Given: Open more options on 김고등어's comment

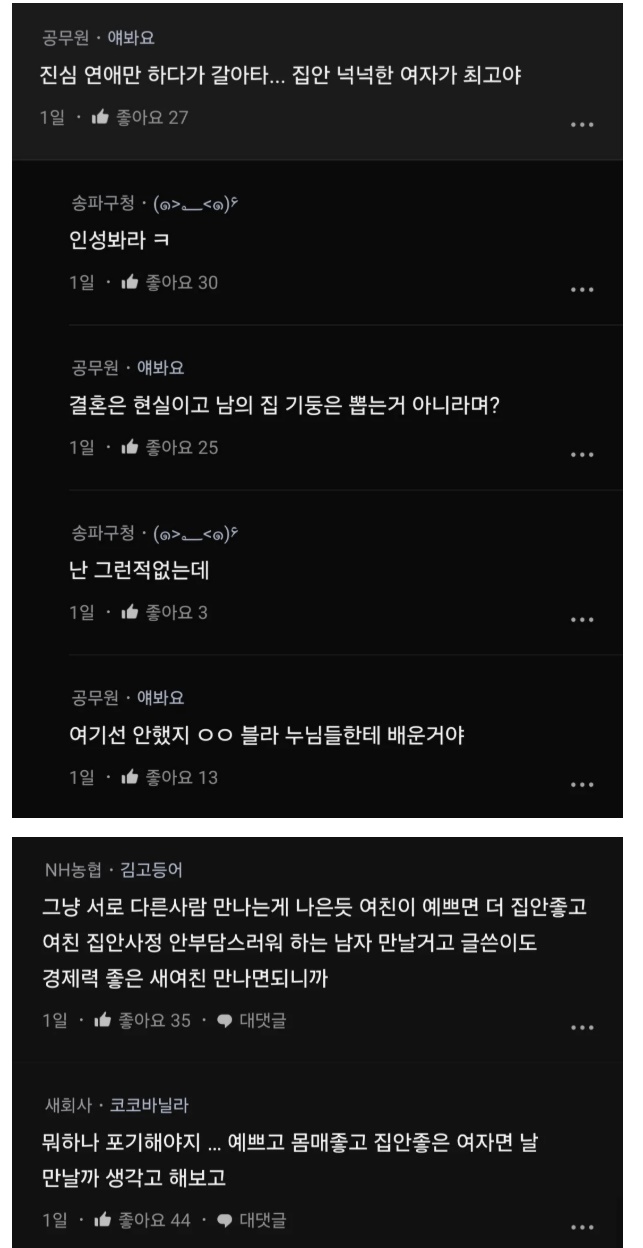Looking at the screenshot, I should pos(580,1030).
